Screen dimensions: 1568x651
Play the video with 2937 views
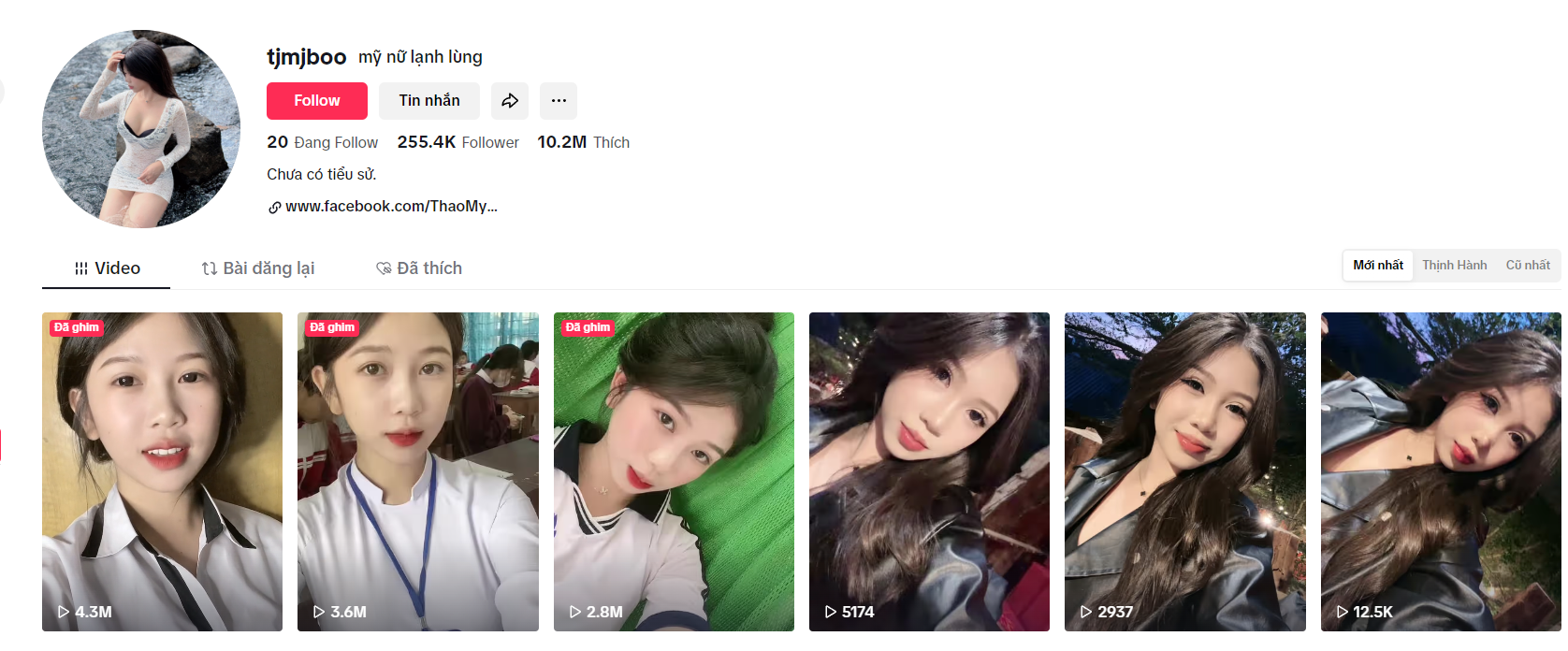(x=1184, y=471)
